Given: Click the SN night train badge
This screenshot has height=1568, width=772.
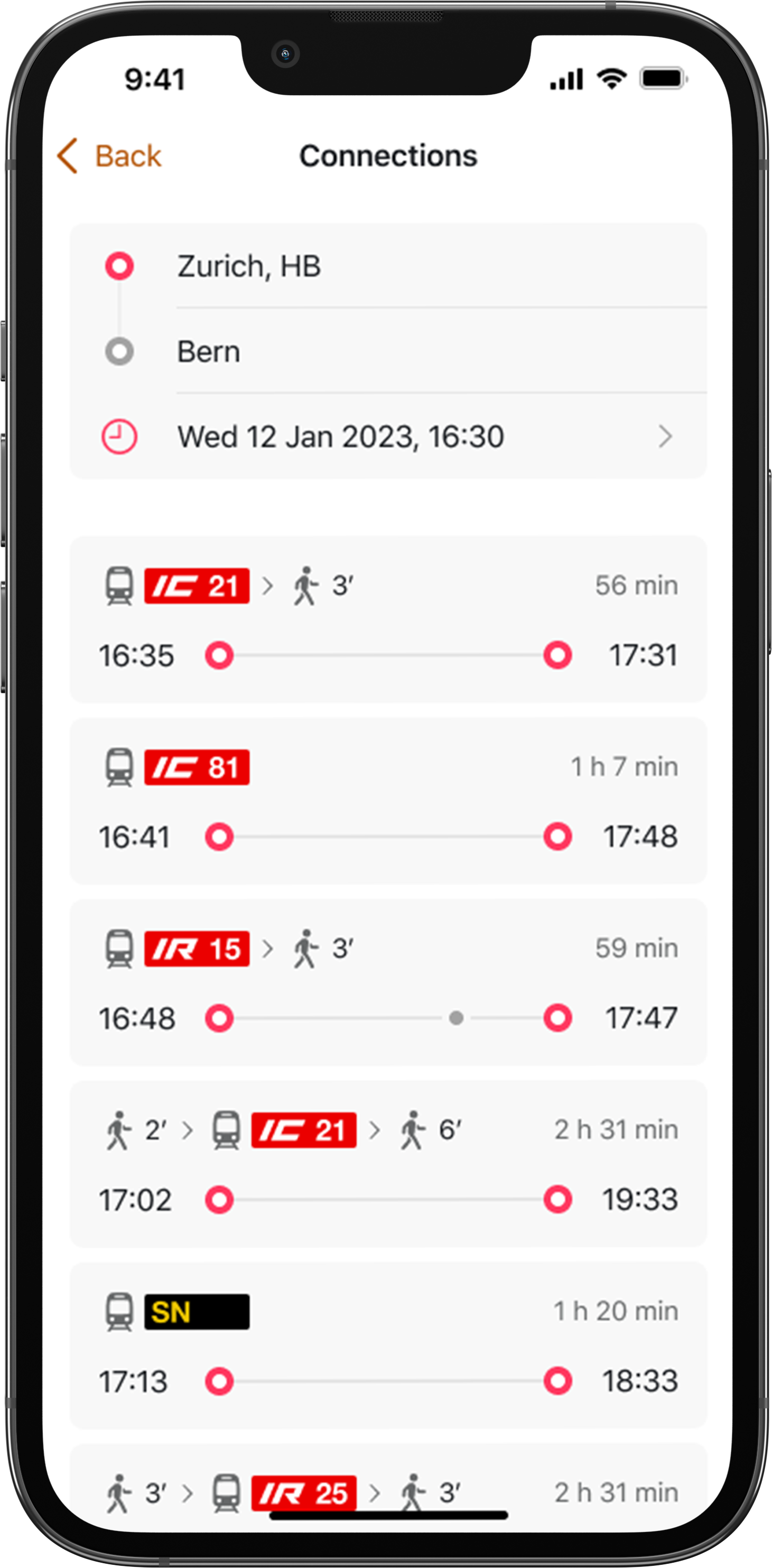Looking at the screenshot, I should point(197,1311).
